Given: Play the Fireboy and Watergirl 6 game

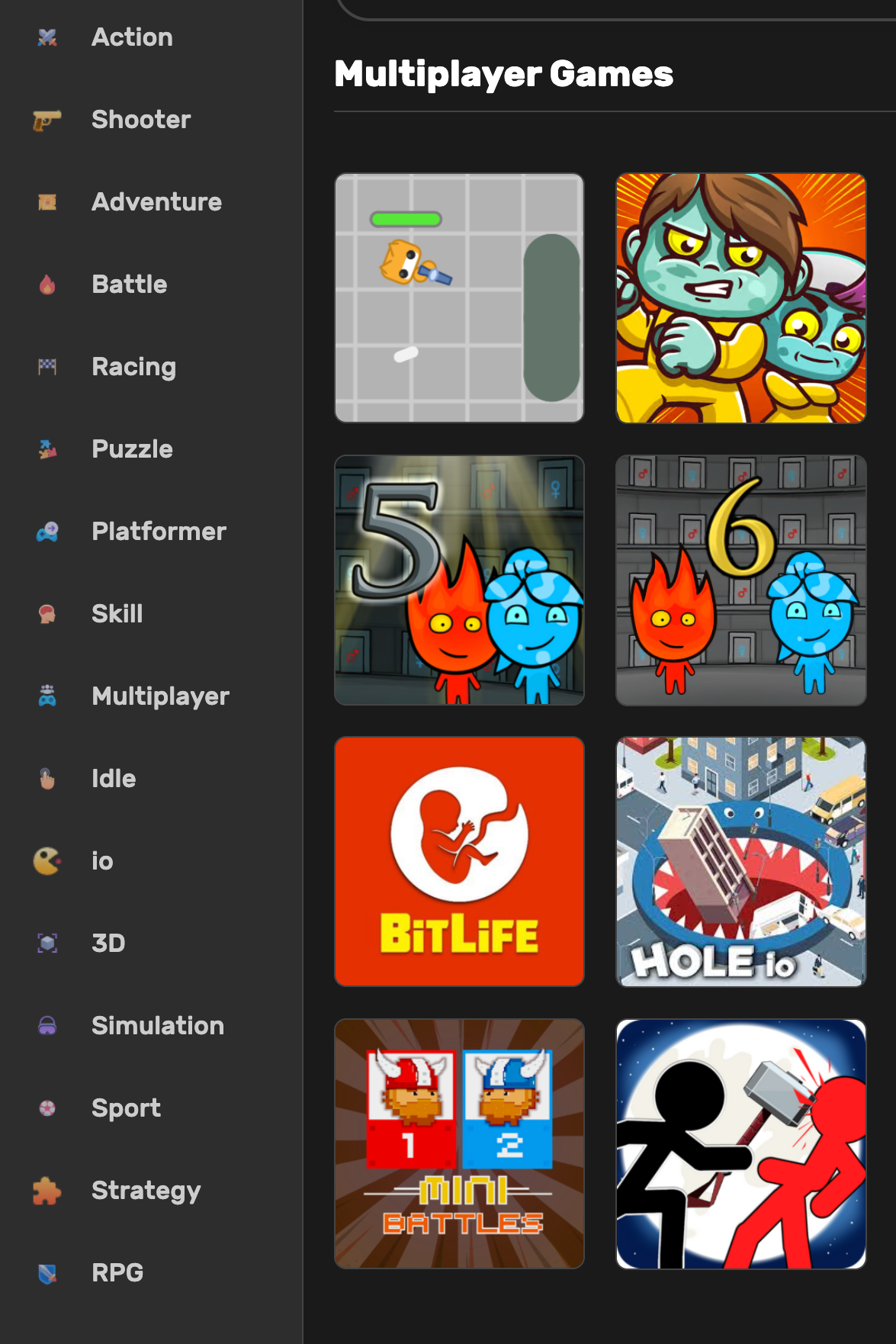Looking at the screenshot, I should coord(740,580).
